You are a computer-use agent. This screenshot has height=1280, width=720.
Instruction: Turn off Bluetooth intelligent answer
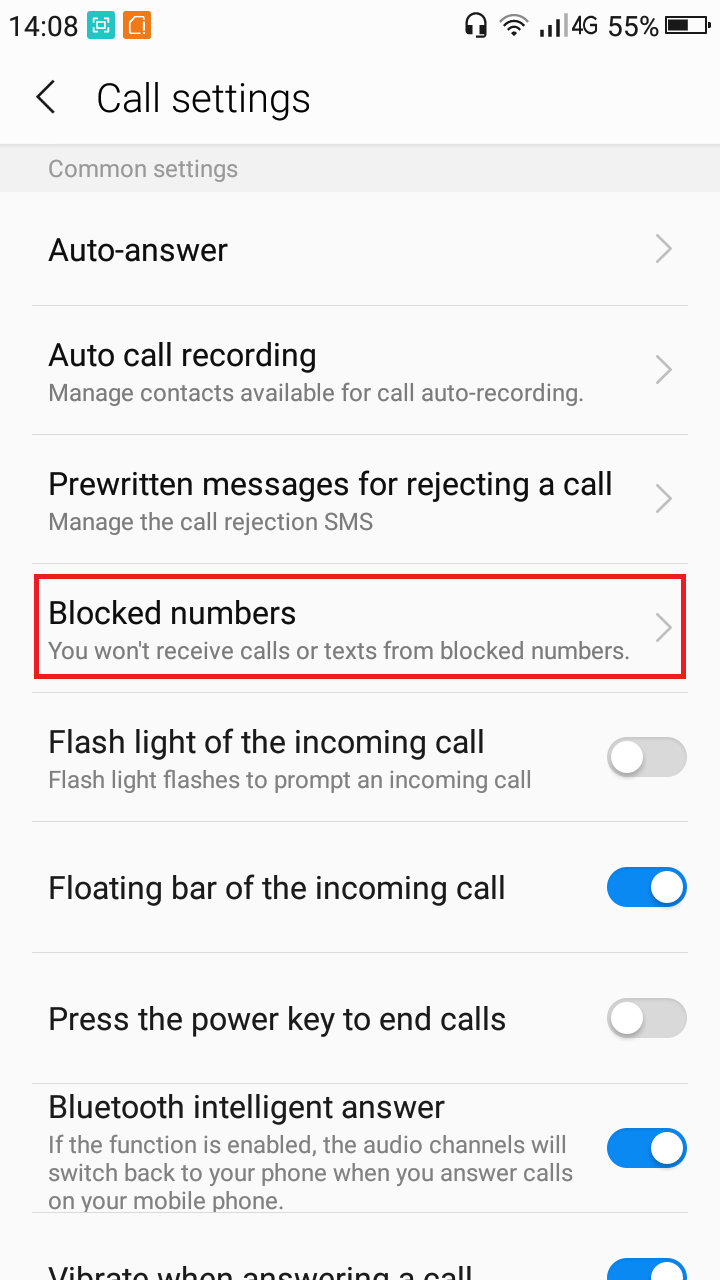(x=646, y=1148)
